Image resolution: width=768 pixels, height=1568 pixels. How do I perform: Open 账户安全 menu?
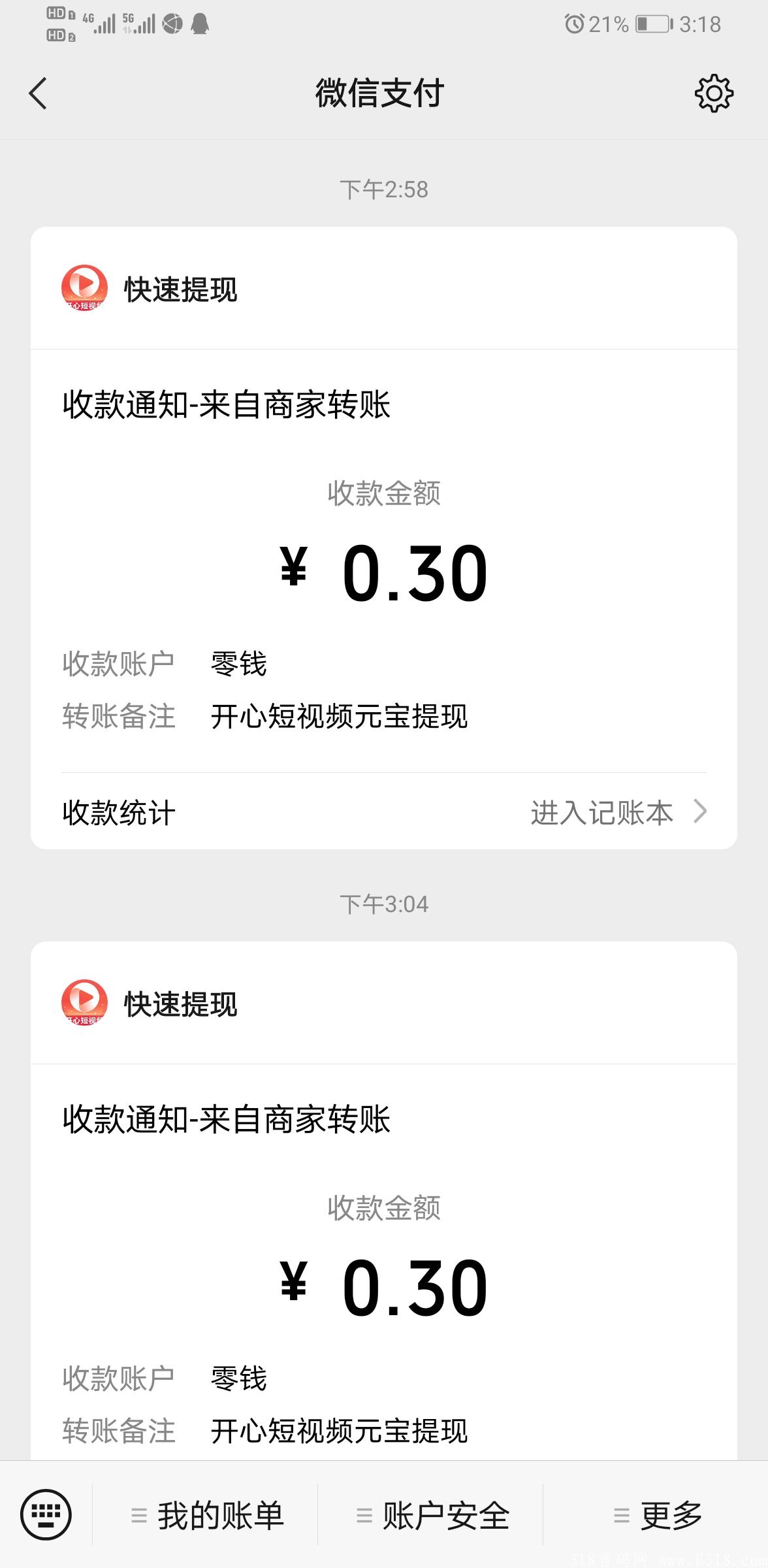pyautogui.click(x=431, y=1515)
